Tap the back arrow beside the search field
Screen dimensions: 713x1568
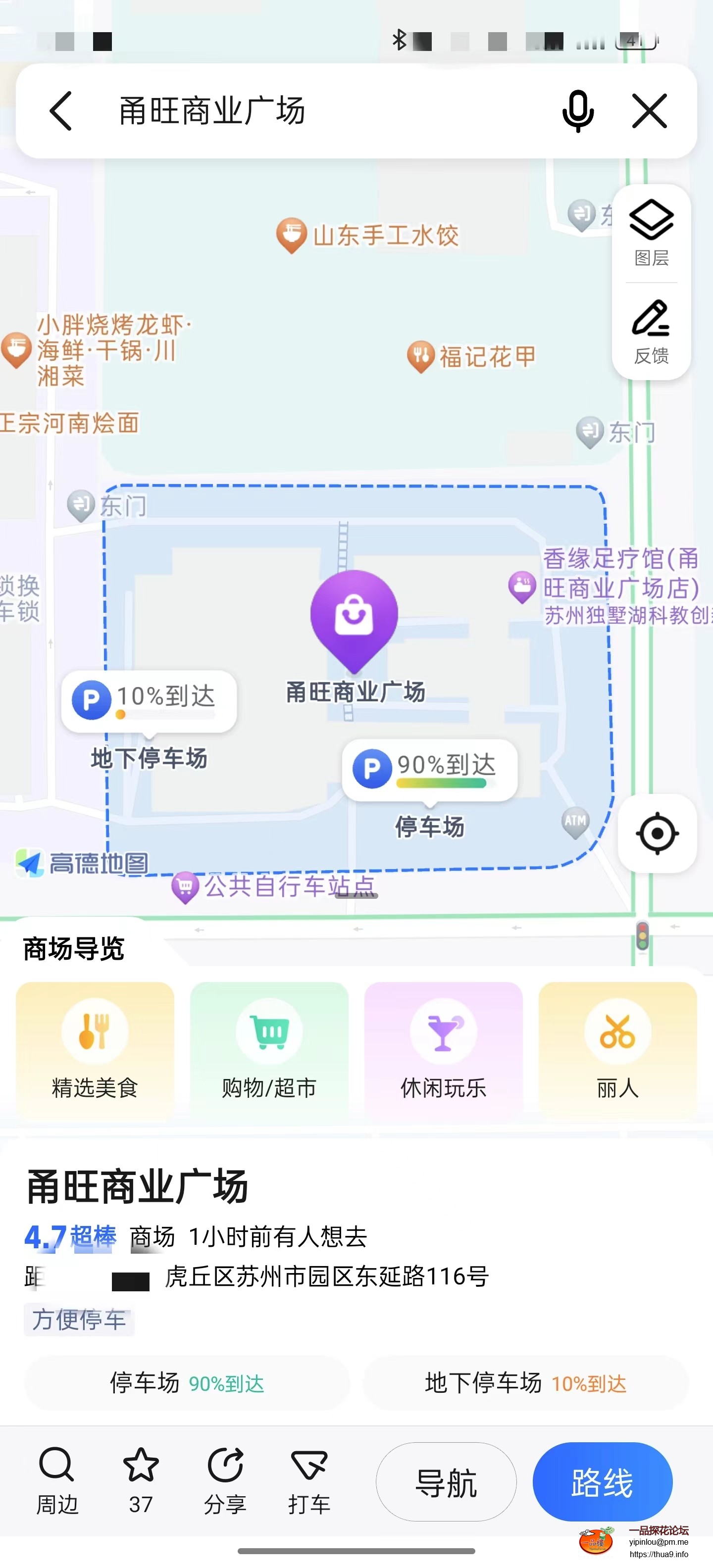60,111
